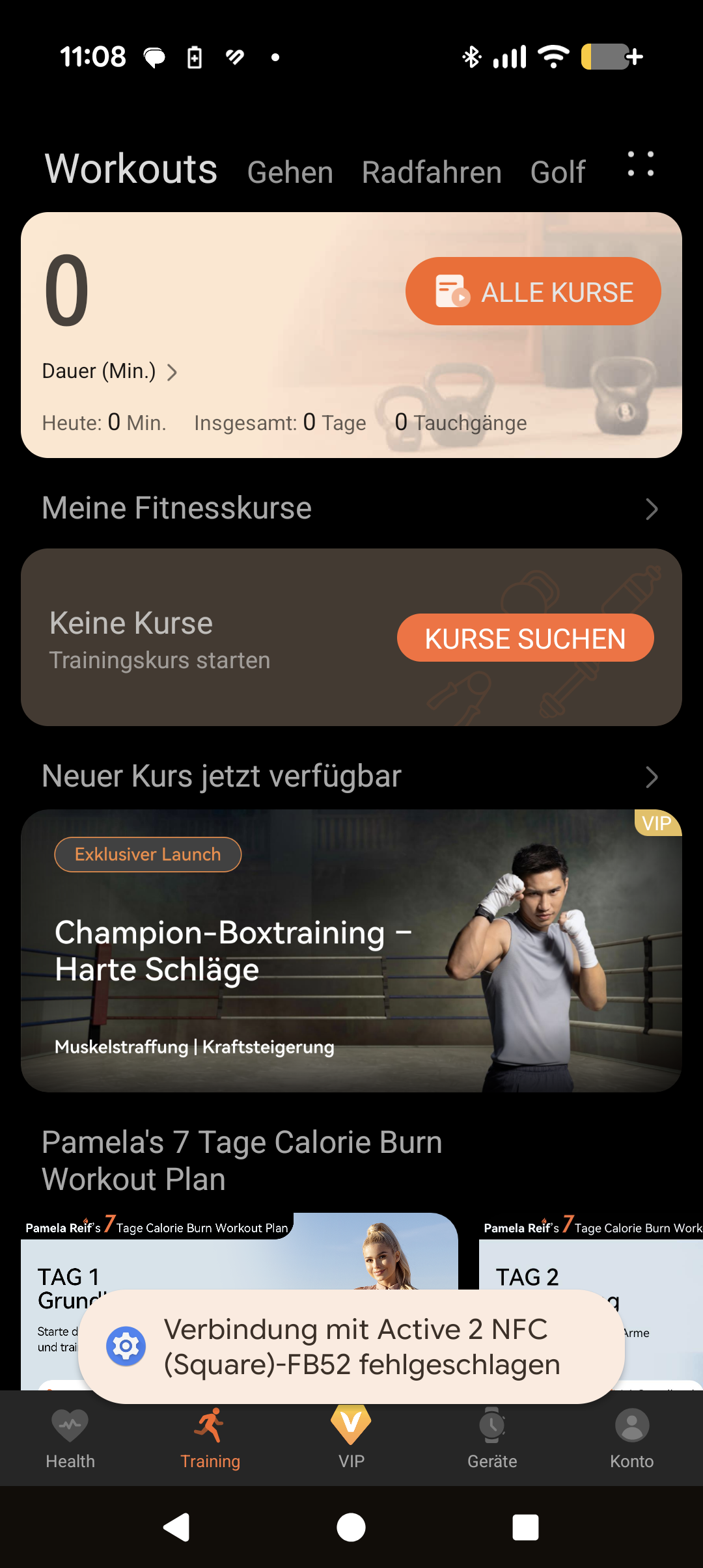
Task: Select the Radfahren tab
Action: (x=432, y=172)
